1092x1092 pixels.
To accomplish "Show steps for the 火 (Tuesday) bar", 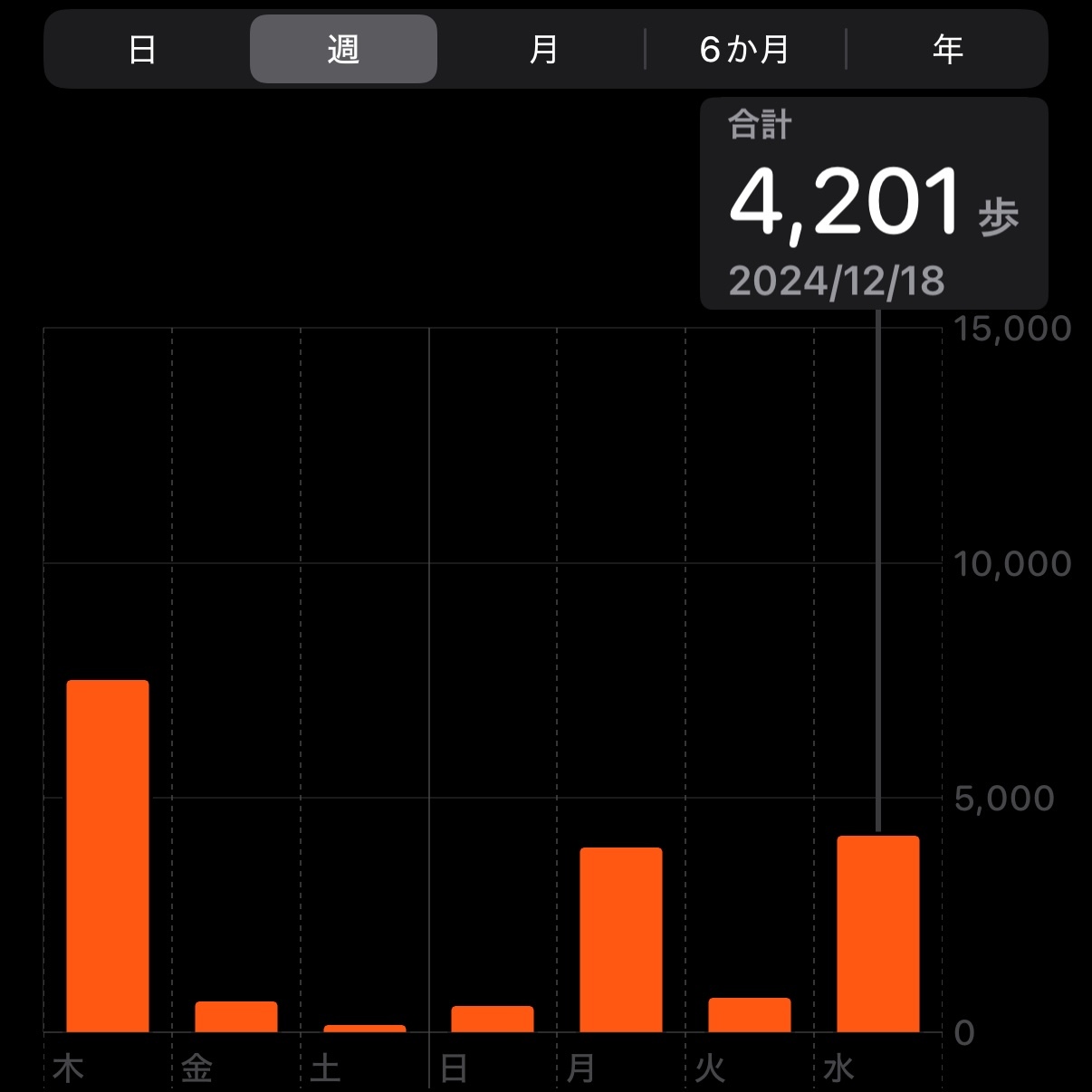I will pyautogui.click(x=750, y=1014).
